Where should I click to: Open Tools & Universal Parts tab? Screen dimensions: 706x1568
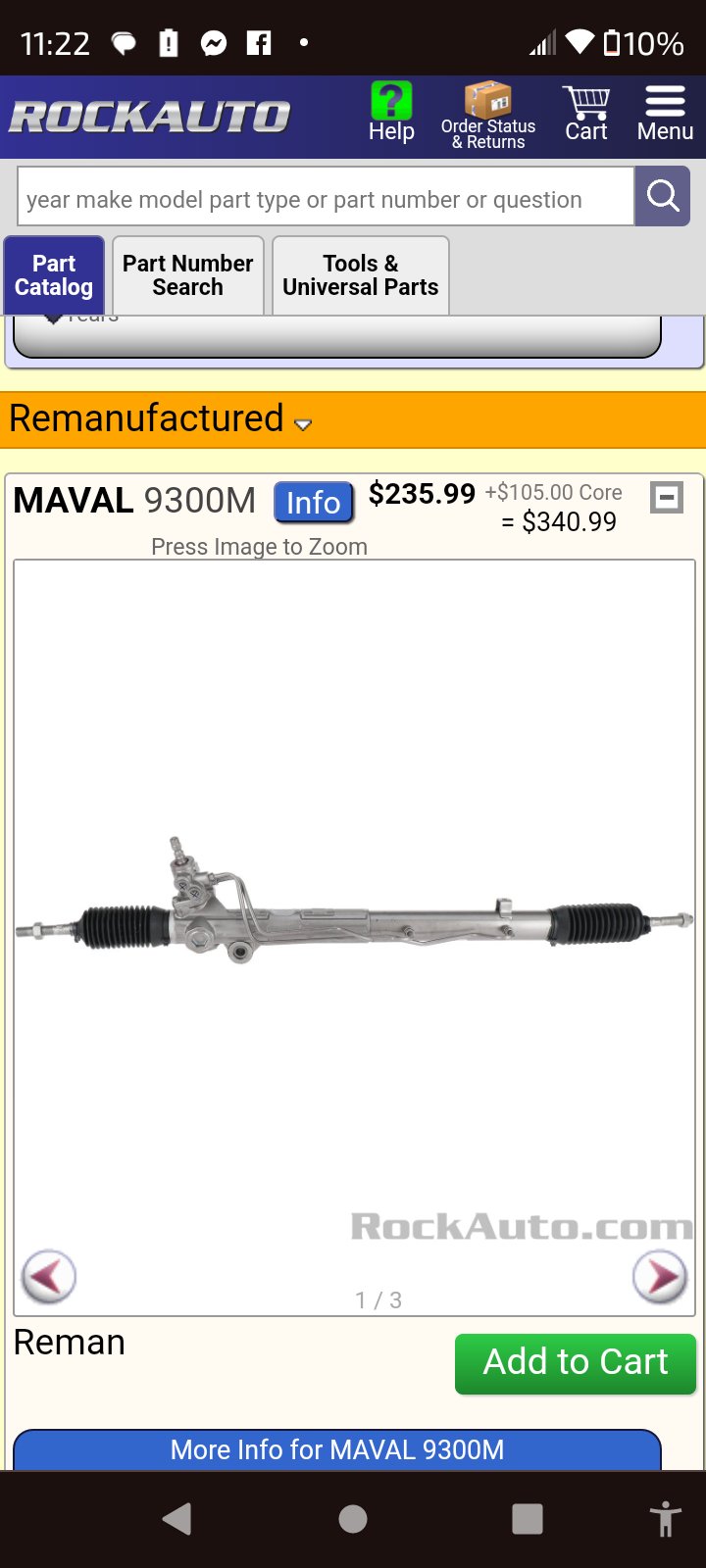coord(360,275)
